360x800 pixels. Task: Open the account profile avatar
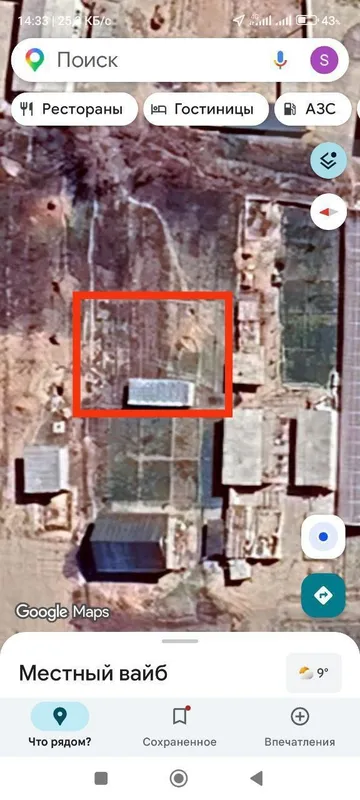(x=324, y=60)
